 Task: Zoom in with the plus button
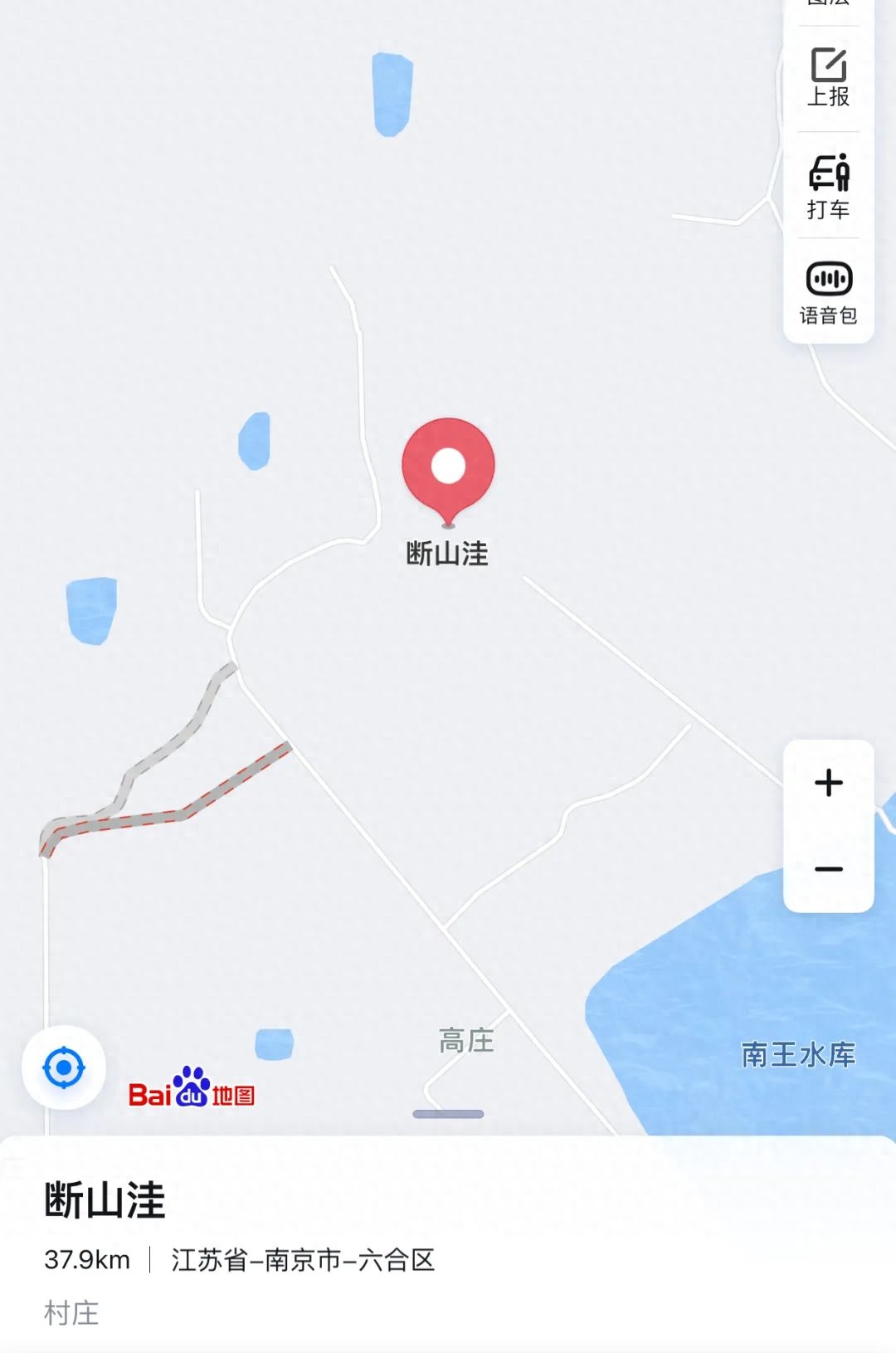point(828,783)
